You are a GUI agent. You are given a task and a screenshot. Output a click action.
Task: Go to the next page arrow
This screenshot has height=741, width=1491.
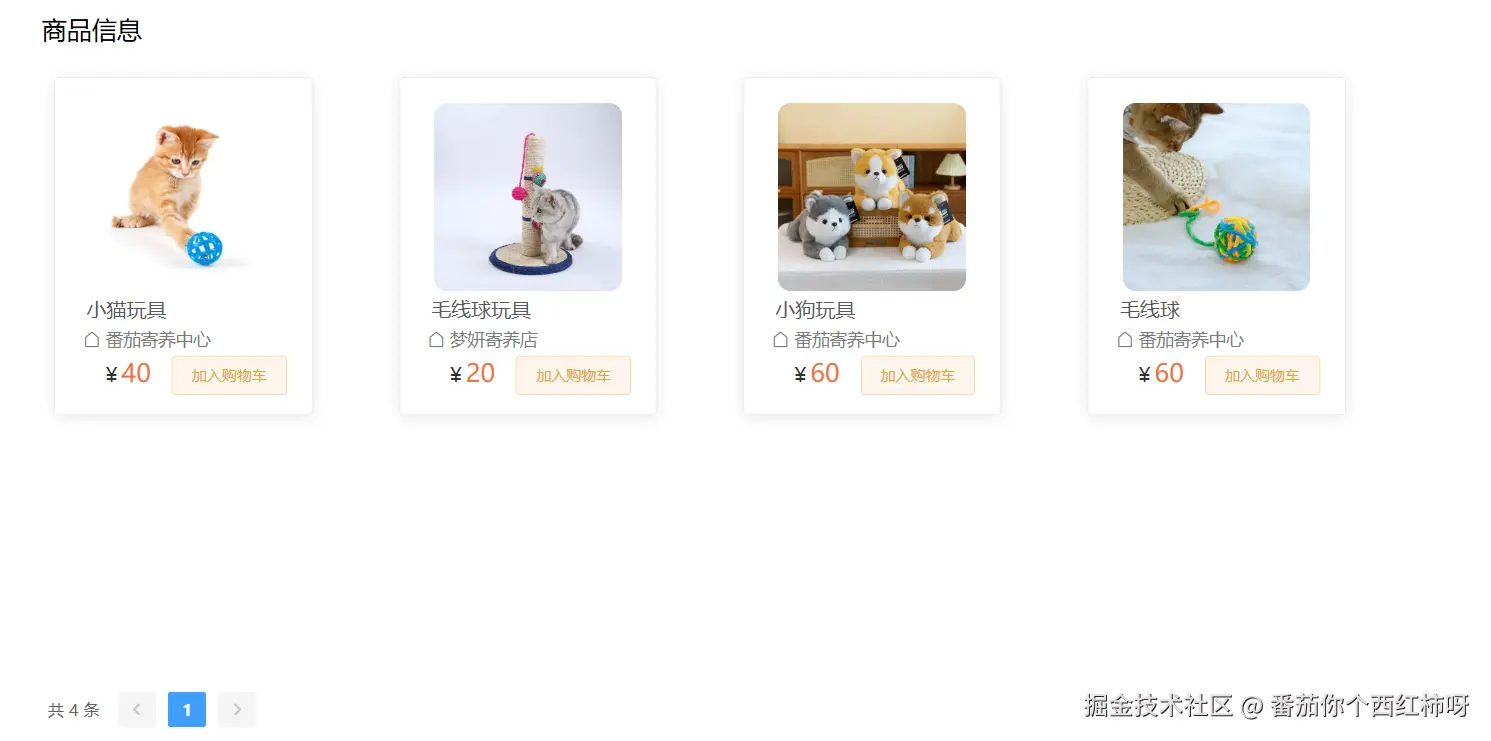(237, 710)
